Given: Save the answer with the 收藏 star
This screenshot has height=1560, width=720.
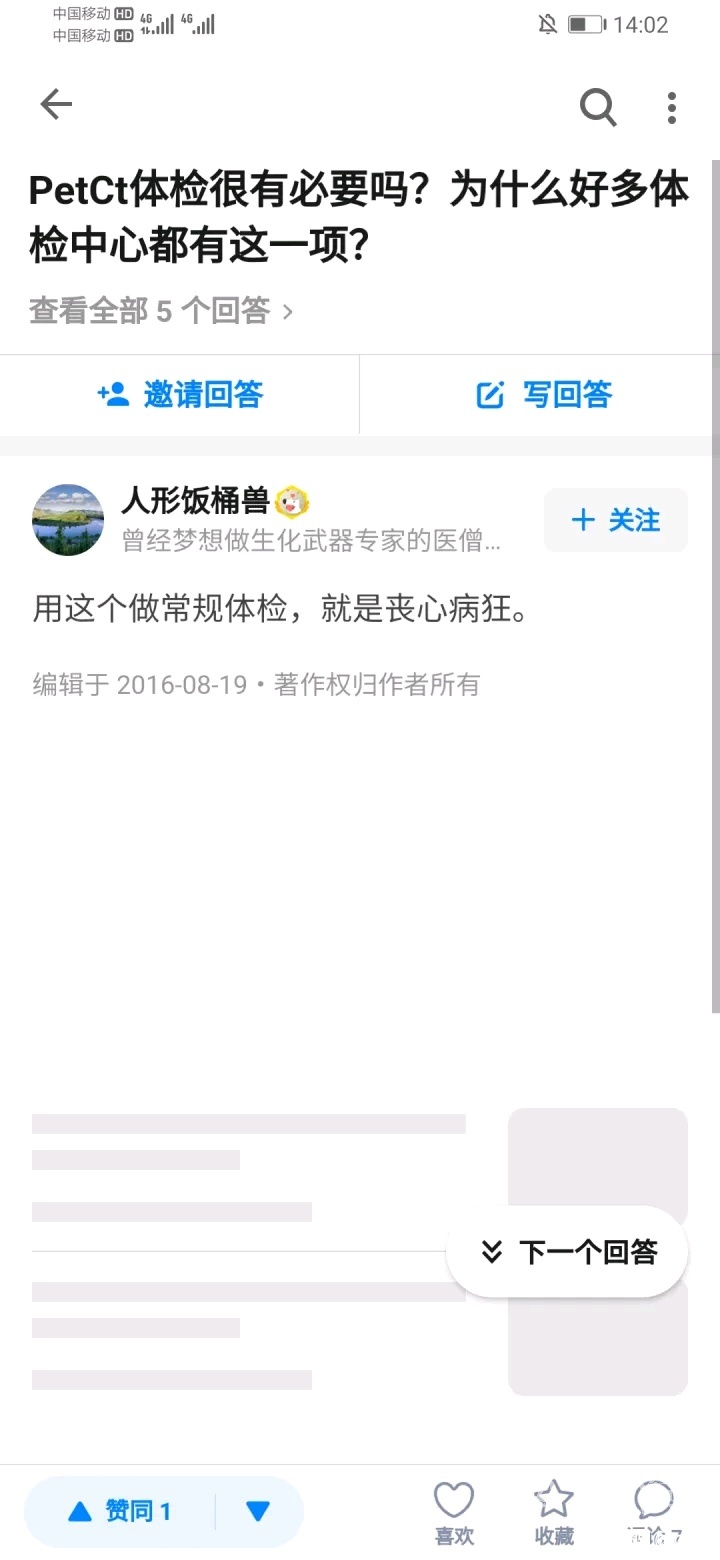Looking at the screenshot, I should click(x=553, y=1512).
